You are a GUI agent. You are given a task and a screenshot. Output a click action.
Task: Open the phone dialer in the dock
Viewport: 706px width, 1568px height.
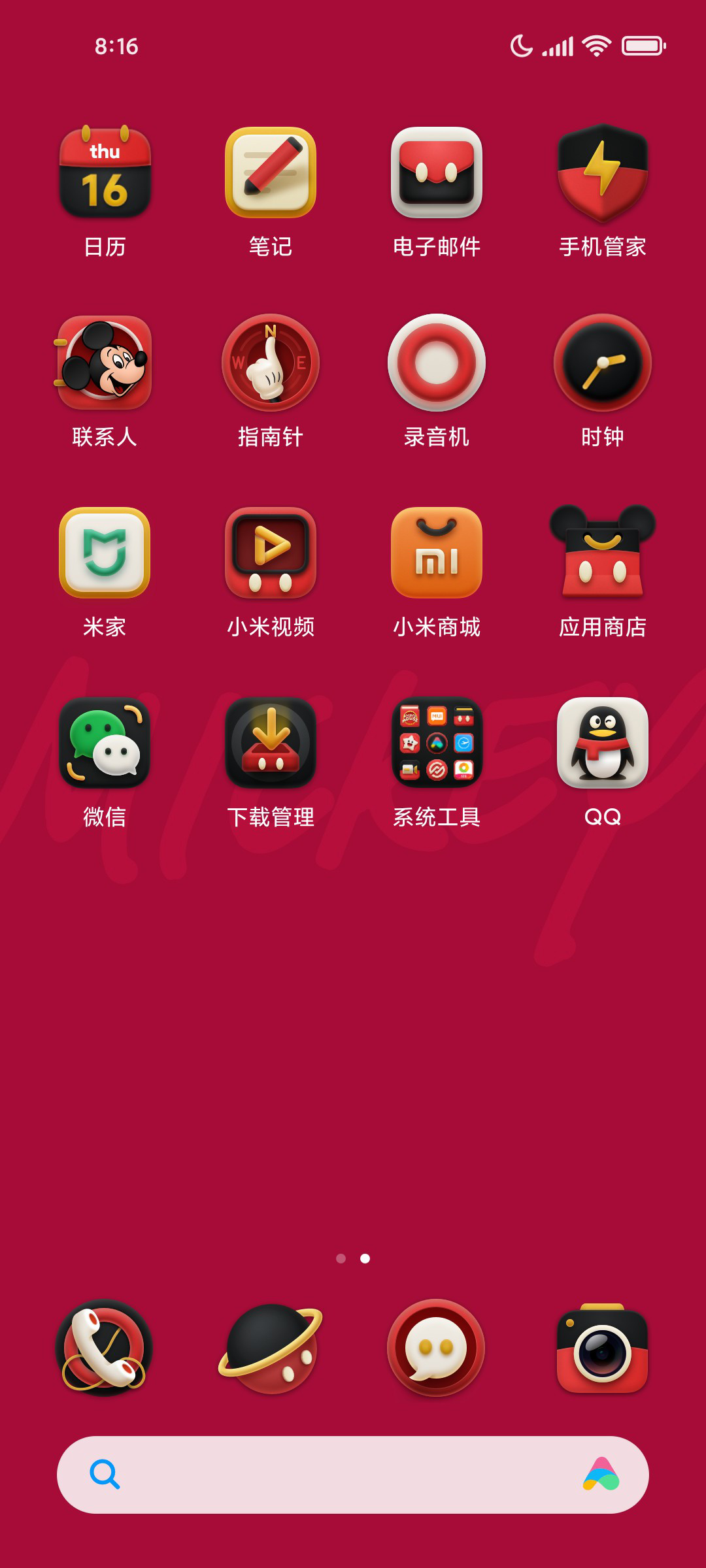tap(105, 1348)
